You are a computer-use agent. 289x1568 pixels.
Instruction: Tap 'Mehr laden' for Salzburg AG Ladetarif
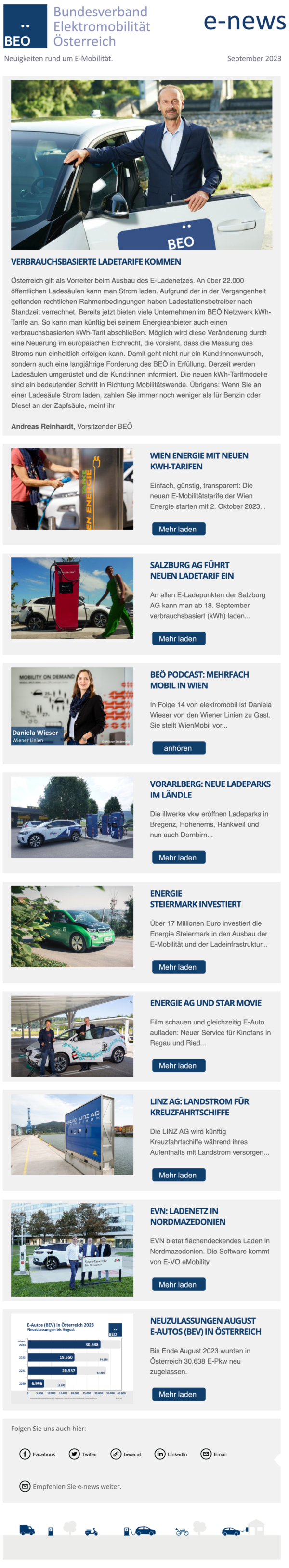tap(179, 639)
